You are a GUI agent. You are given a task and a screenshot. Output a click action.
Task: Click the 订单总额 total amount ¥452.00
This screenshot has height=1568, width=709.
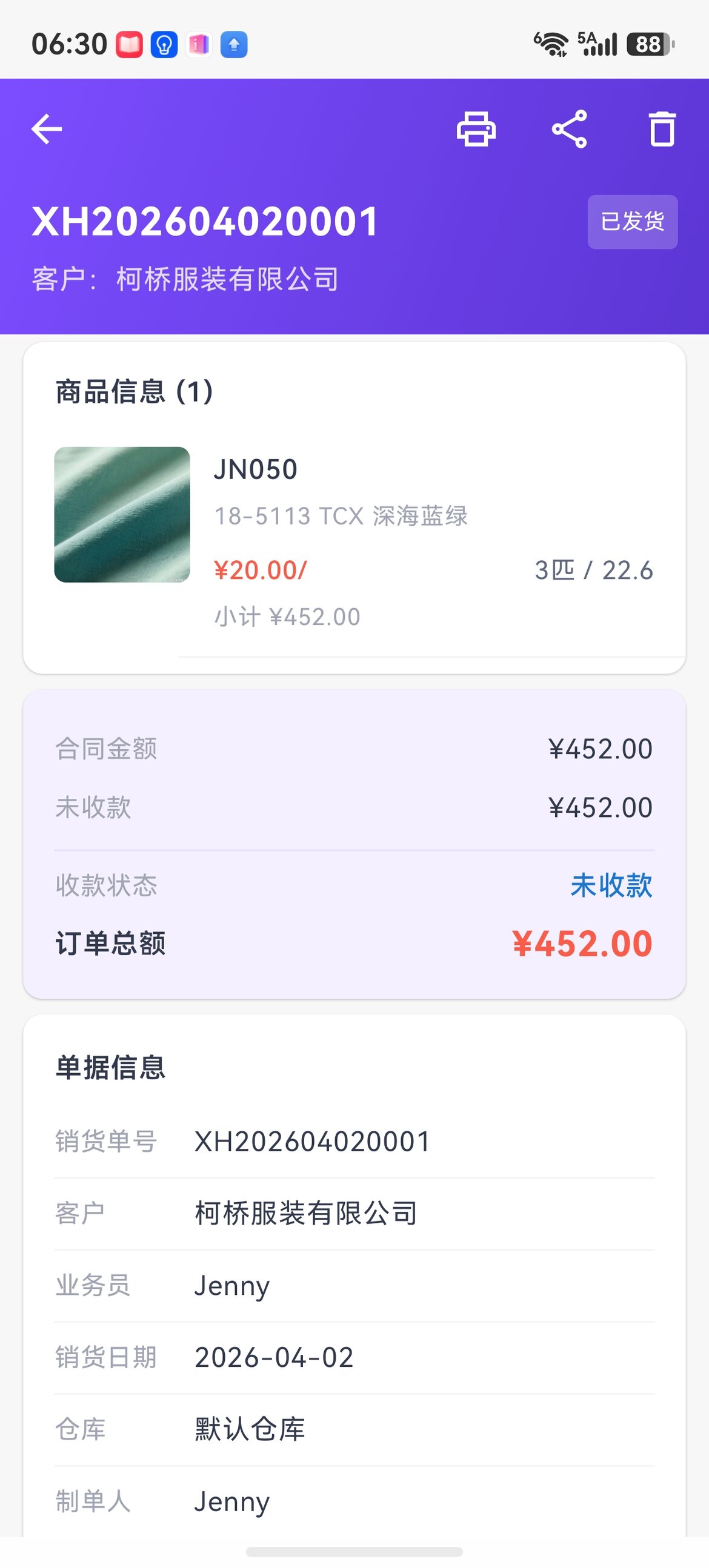(587, 944)
